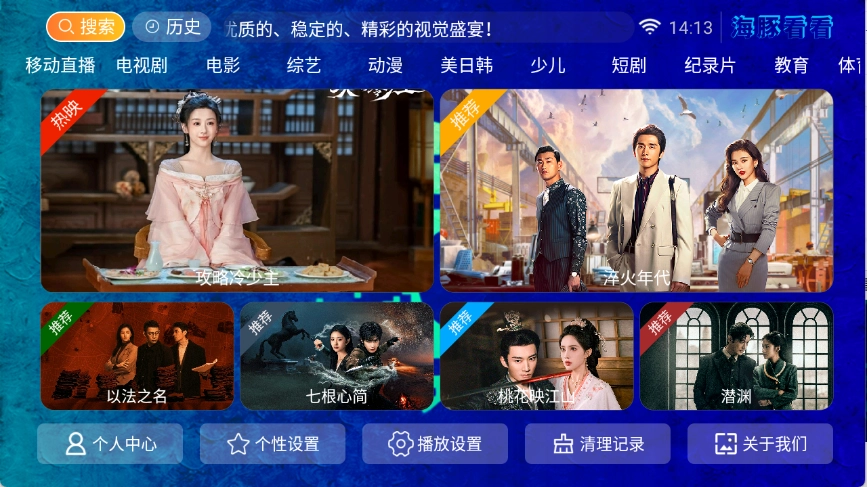Screen dimensions: 867x487
Task: Open the 搜索 search button
Action: pyautogui.click(x=85, y=27)
